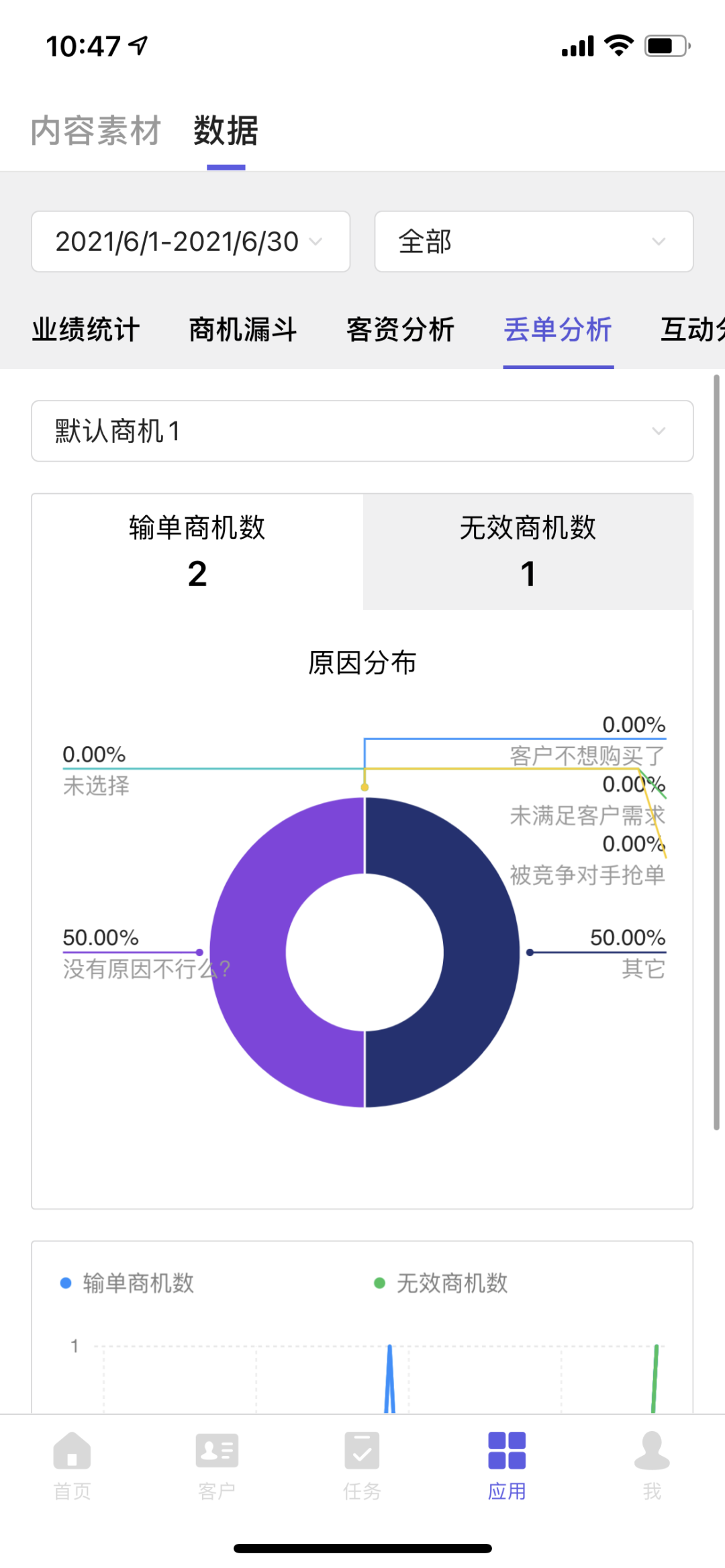Select the 任务 tasks icon
The width and height of the screenshot is (725, 1568).
tap(362, 1466)
